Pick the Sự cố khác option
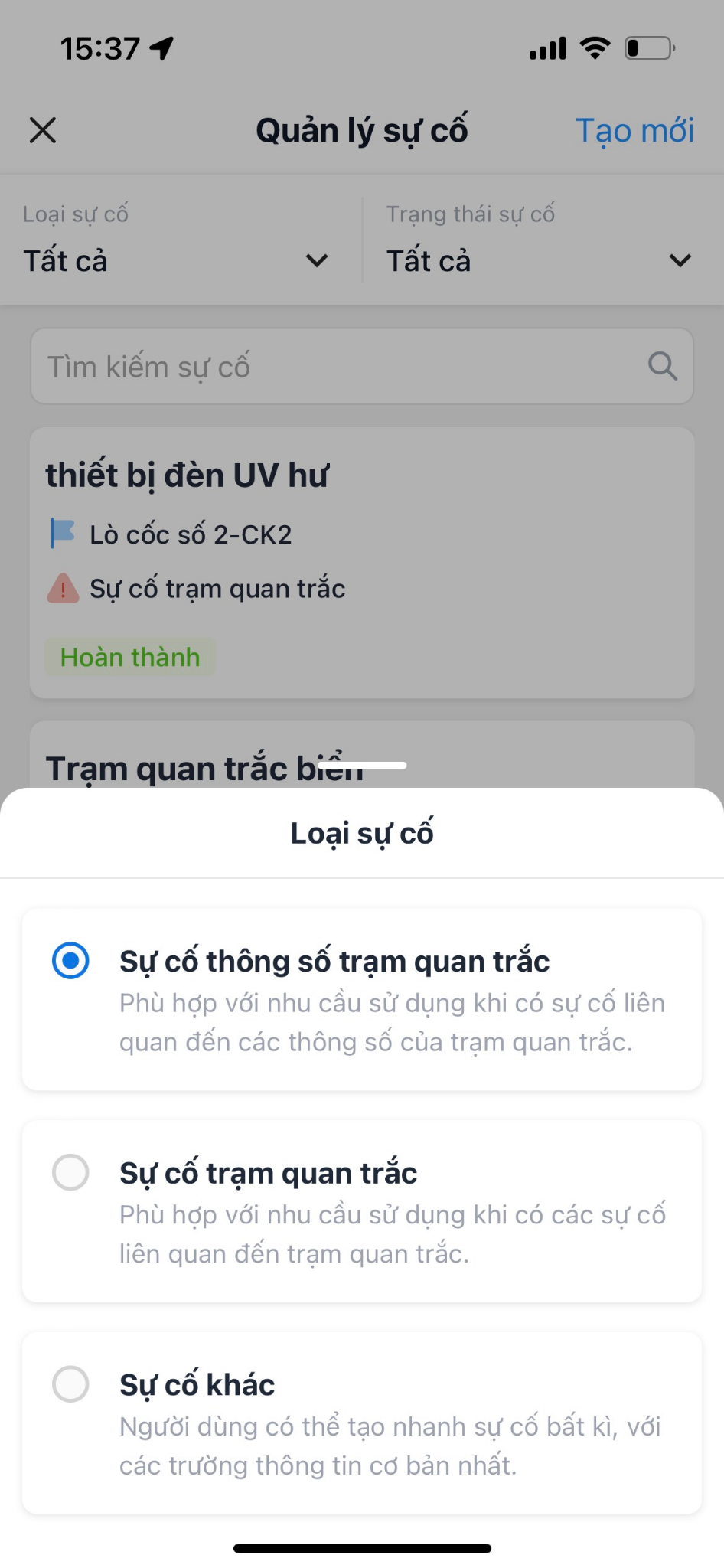This screenshot has width=724, height=1568. 362,1423
